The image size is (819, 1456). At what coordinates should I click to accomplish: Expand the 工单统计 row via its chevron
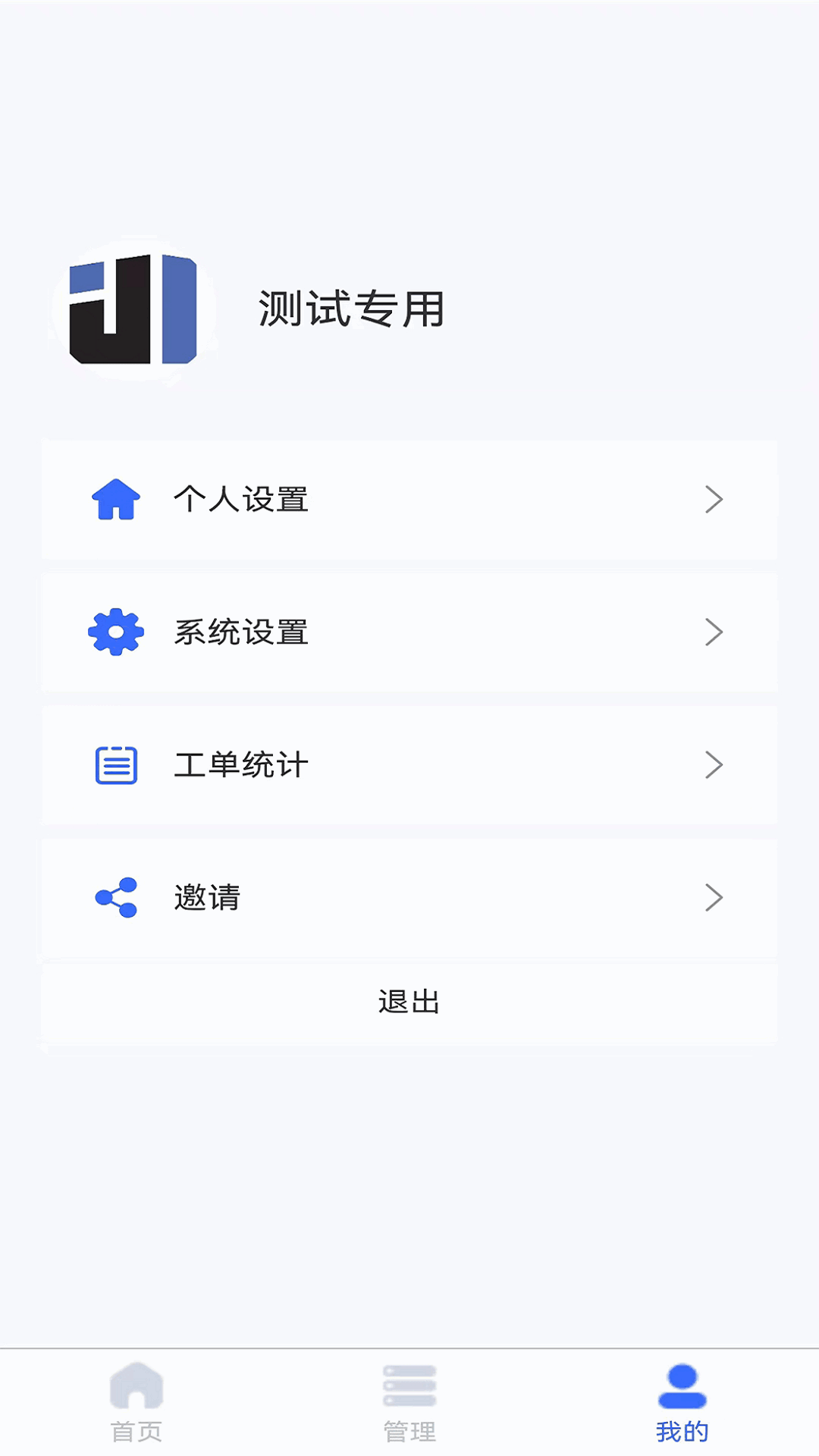click(x=714, y=765)
